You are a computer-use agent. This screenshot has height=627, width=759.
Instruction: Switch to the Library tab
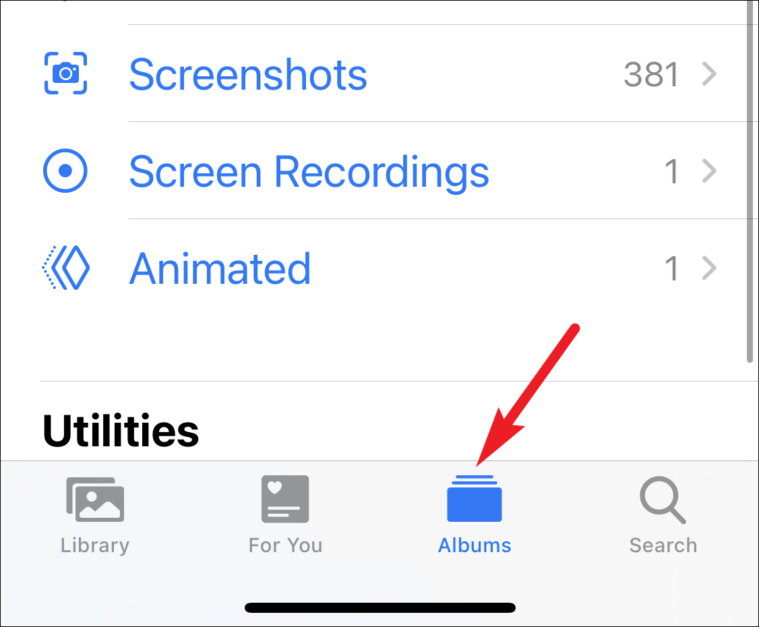pyautogui.click(x=95, y=515)
